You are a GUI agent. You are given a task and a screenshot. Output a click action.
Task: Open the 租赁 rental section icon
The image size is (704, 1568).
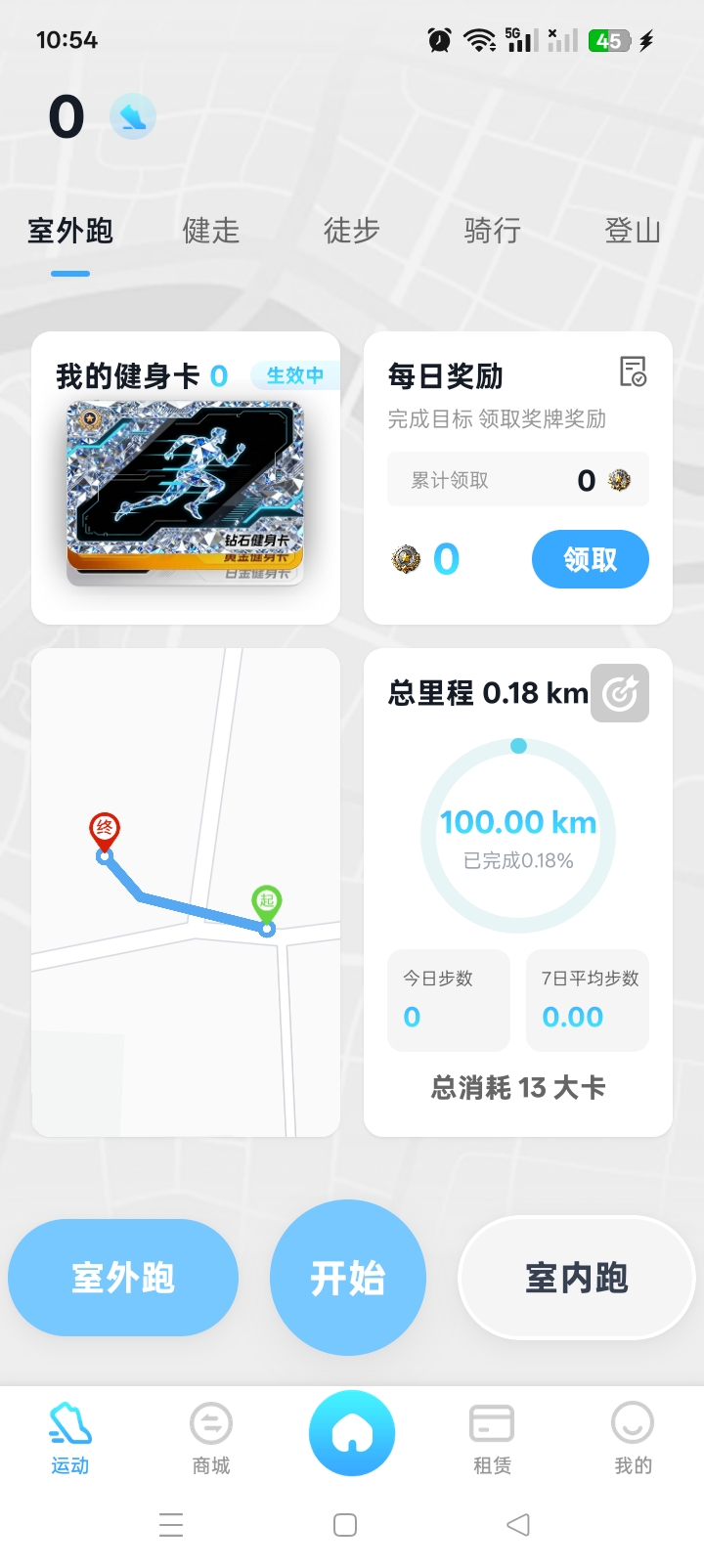(x=492, y=1432)
